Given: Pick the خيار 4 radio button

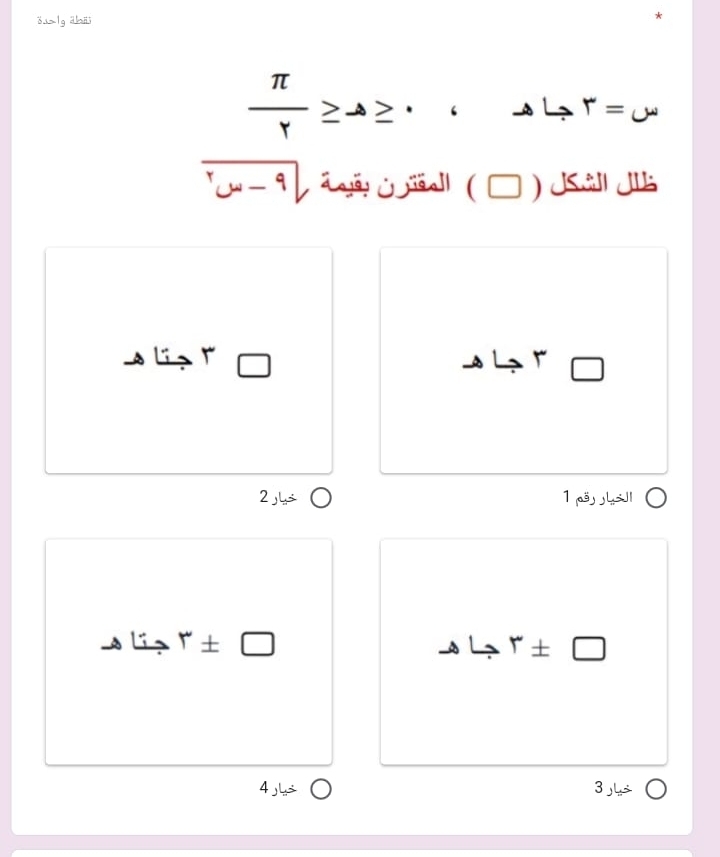Looking at the screenshot, I should click(x=320, y=789).
